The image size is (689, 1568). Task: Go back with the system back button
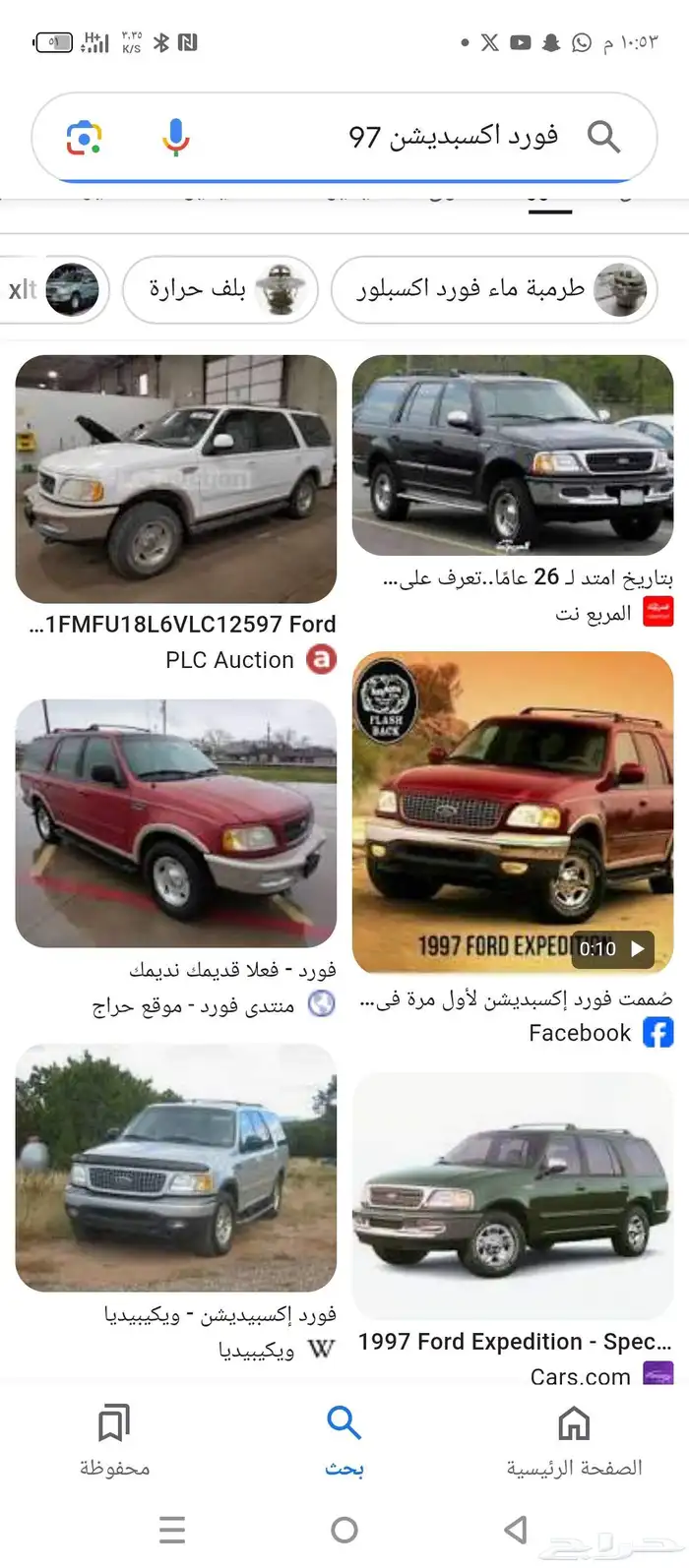[515, 1530]
